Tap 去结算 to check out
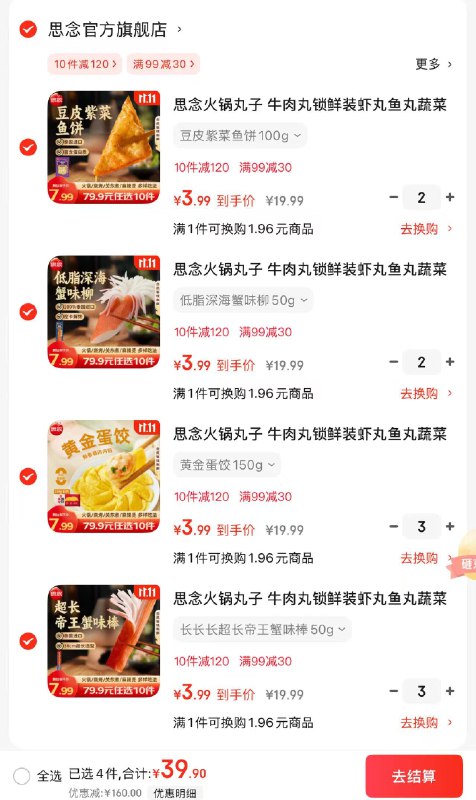 414,777
